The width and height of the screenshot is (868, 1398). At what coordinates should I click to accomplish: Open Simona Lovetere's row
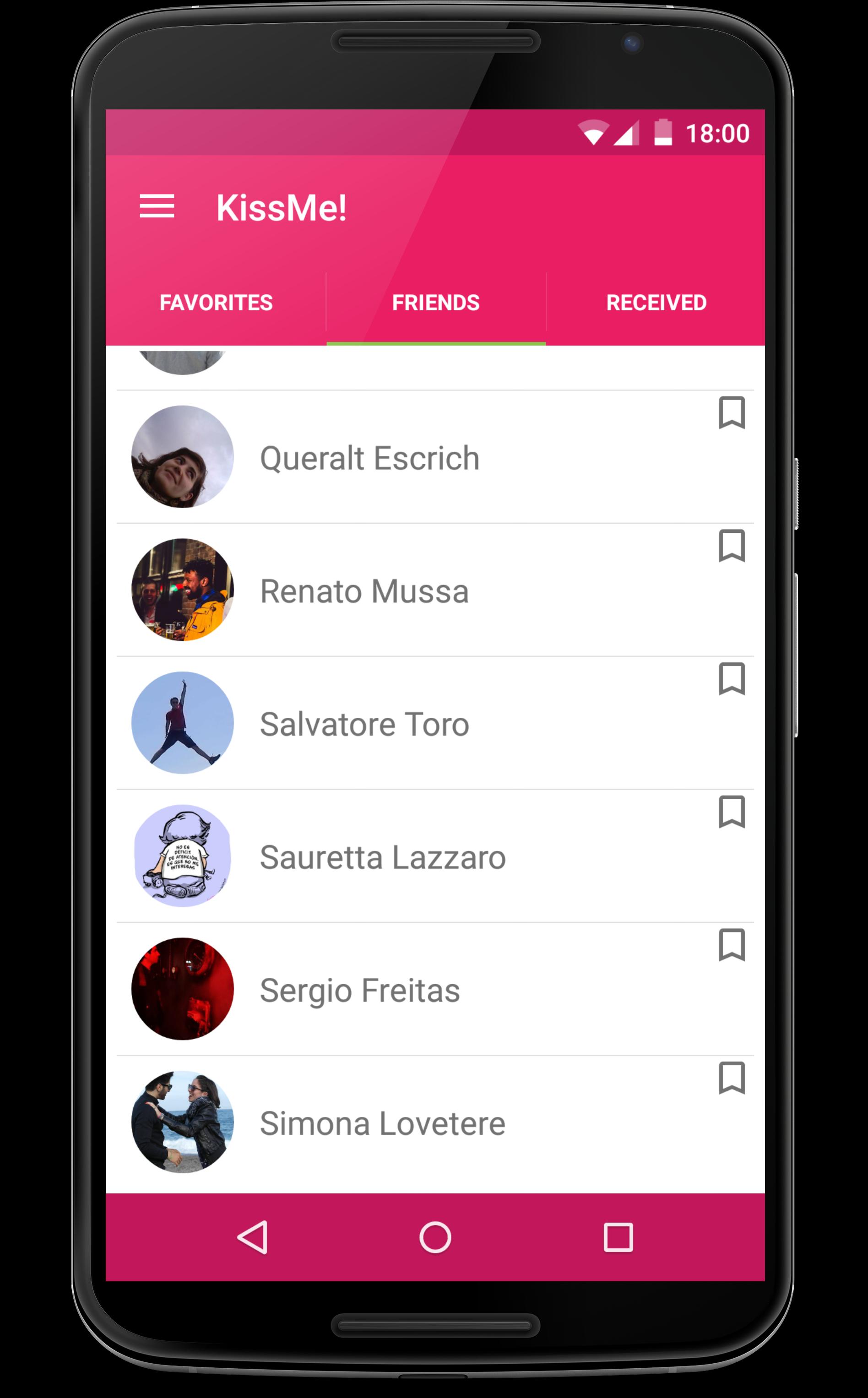[382, 1123]
